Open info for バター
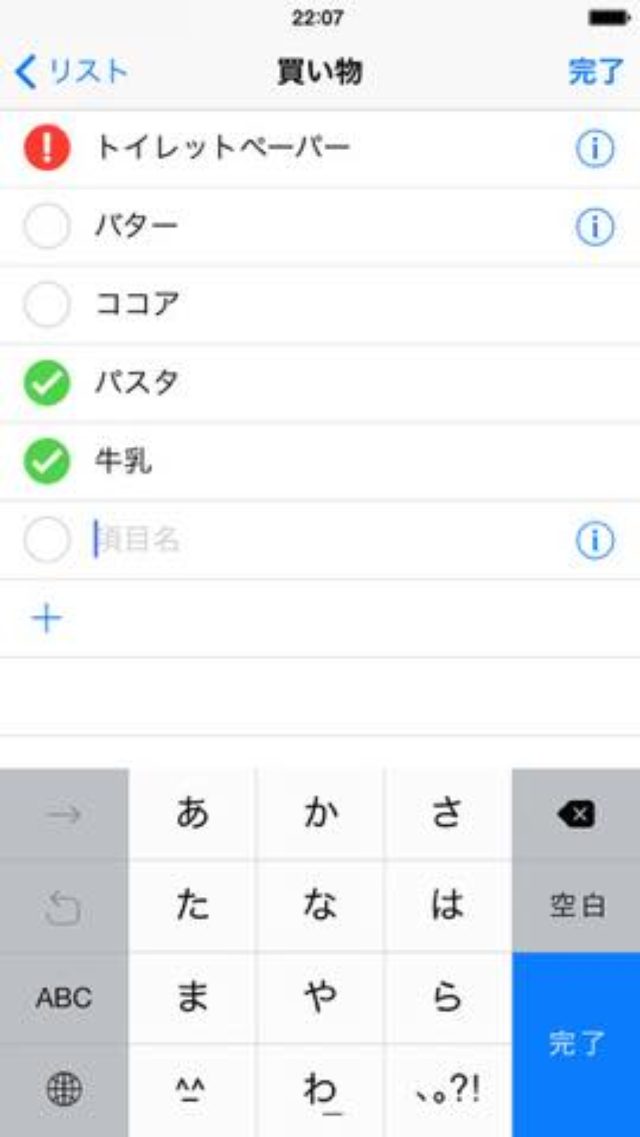 pyautogui.click(x=594, y=227)
